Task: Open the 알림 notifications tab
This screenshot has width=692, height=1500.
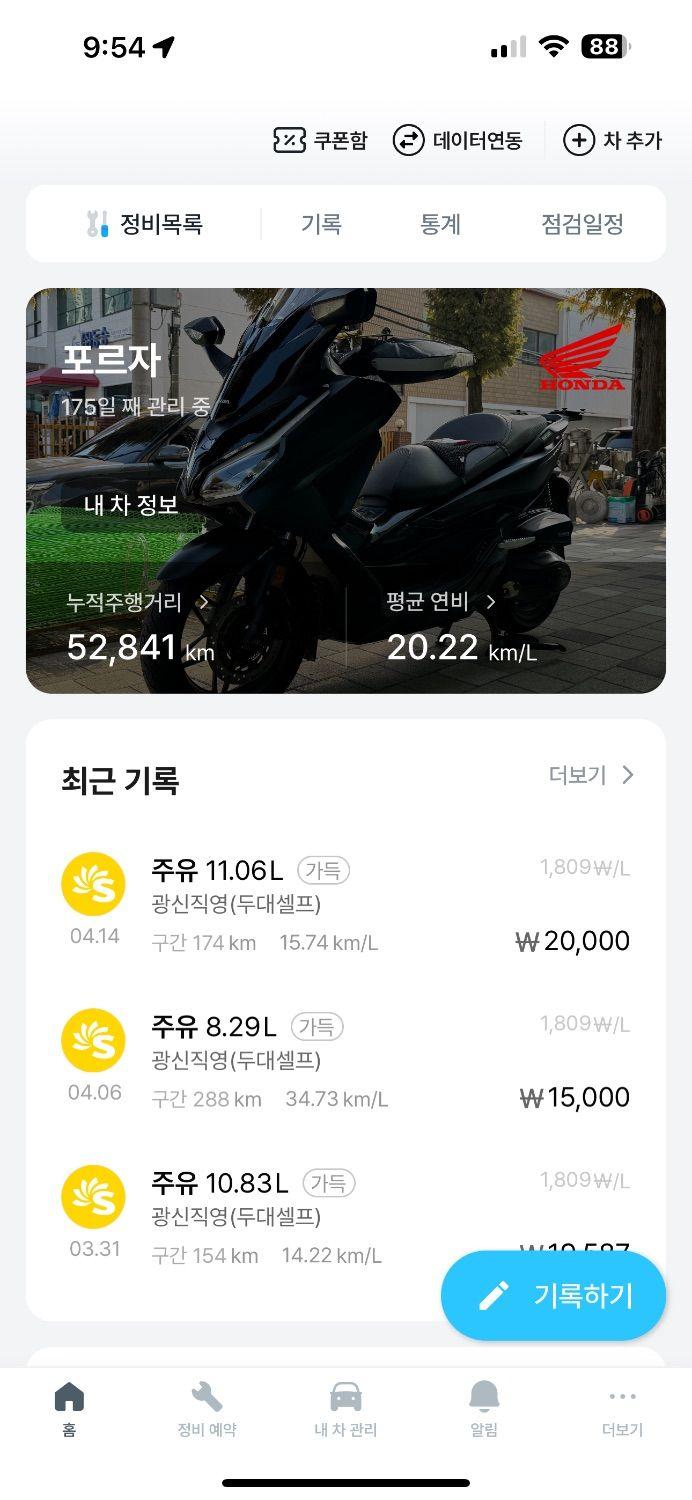Action: click(x=484, y=1409)
